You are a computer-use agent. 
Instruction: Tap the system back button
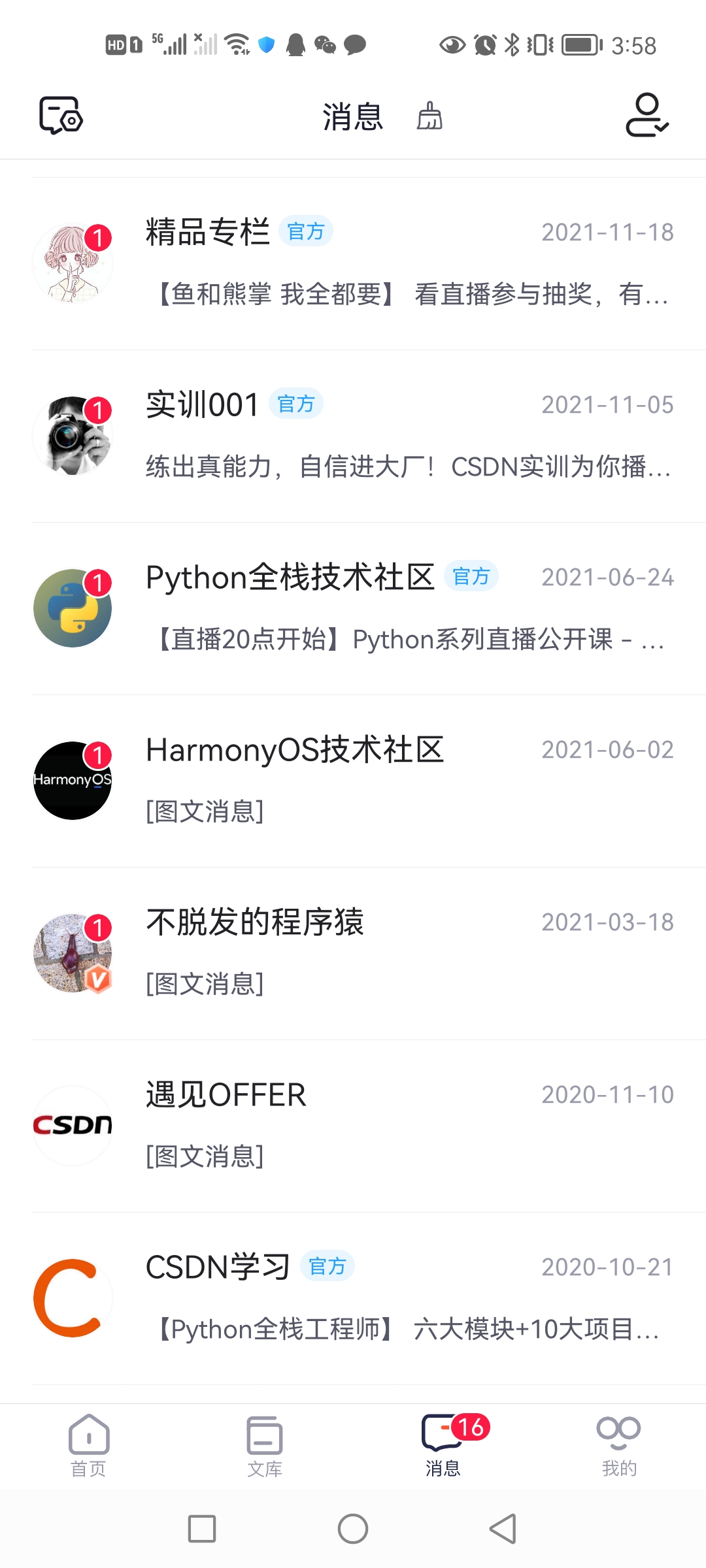click(503, 1529)
